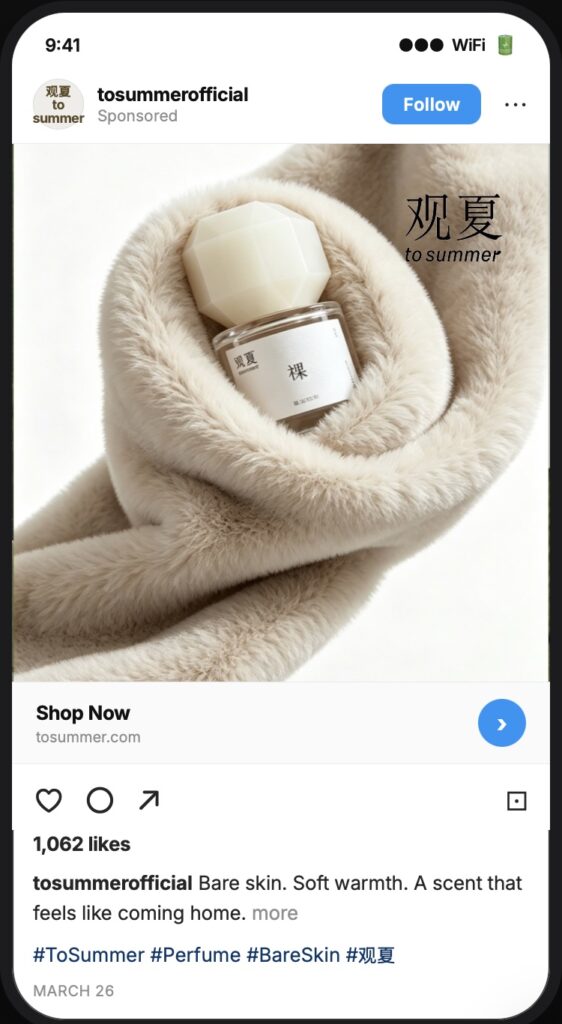Open comments with the circle icon
Image resolution: width=562 pixels, height=1024 pixels.
pos(100,800)
